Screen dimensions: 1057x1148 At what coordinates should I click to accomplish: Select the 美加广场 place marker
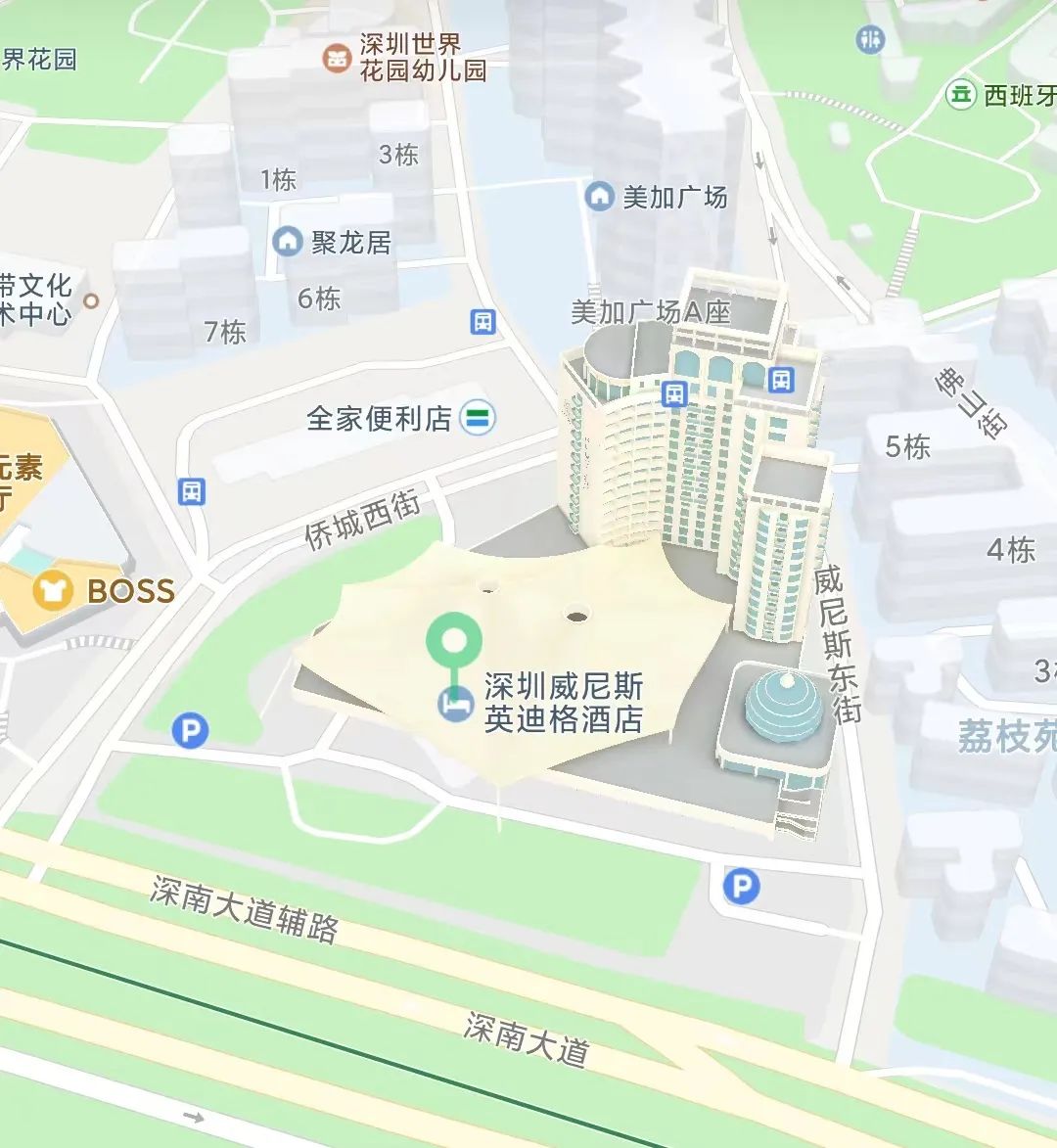pos(599,196)
